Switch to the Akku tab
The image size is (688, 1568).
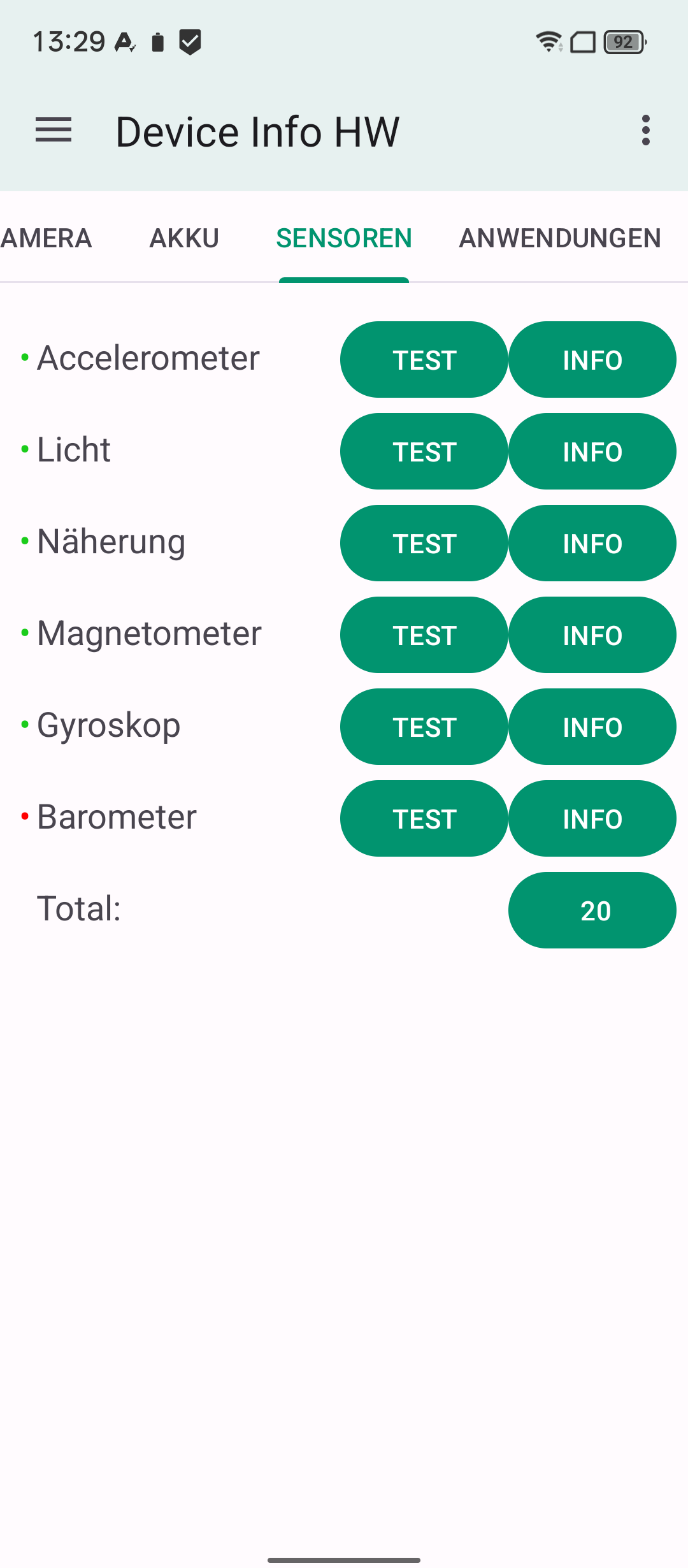click(x=184, y=238)
